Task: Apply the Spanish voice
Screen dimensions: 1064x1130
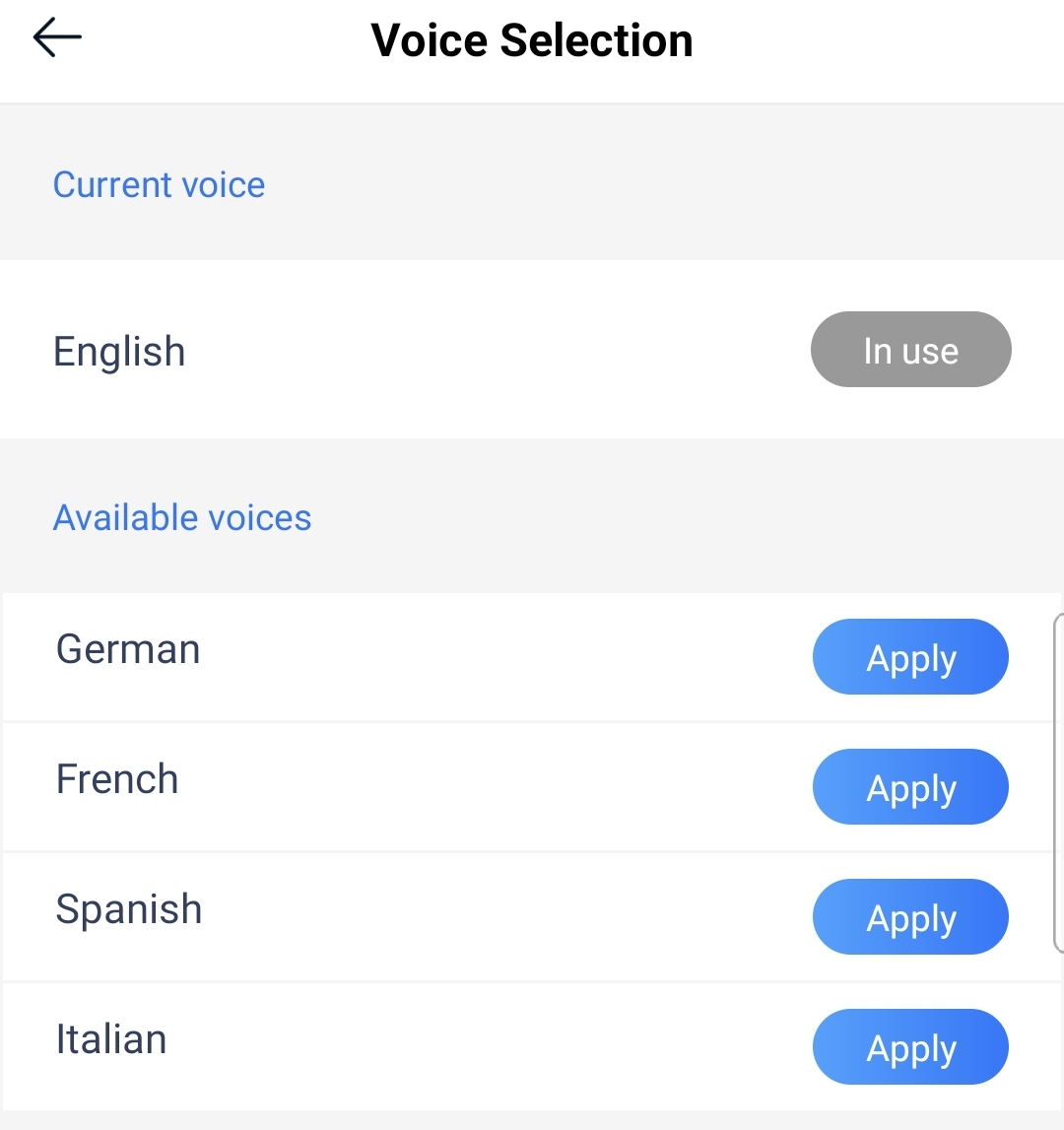Action: (910, 917)
